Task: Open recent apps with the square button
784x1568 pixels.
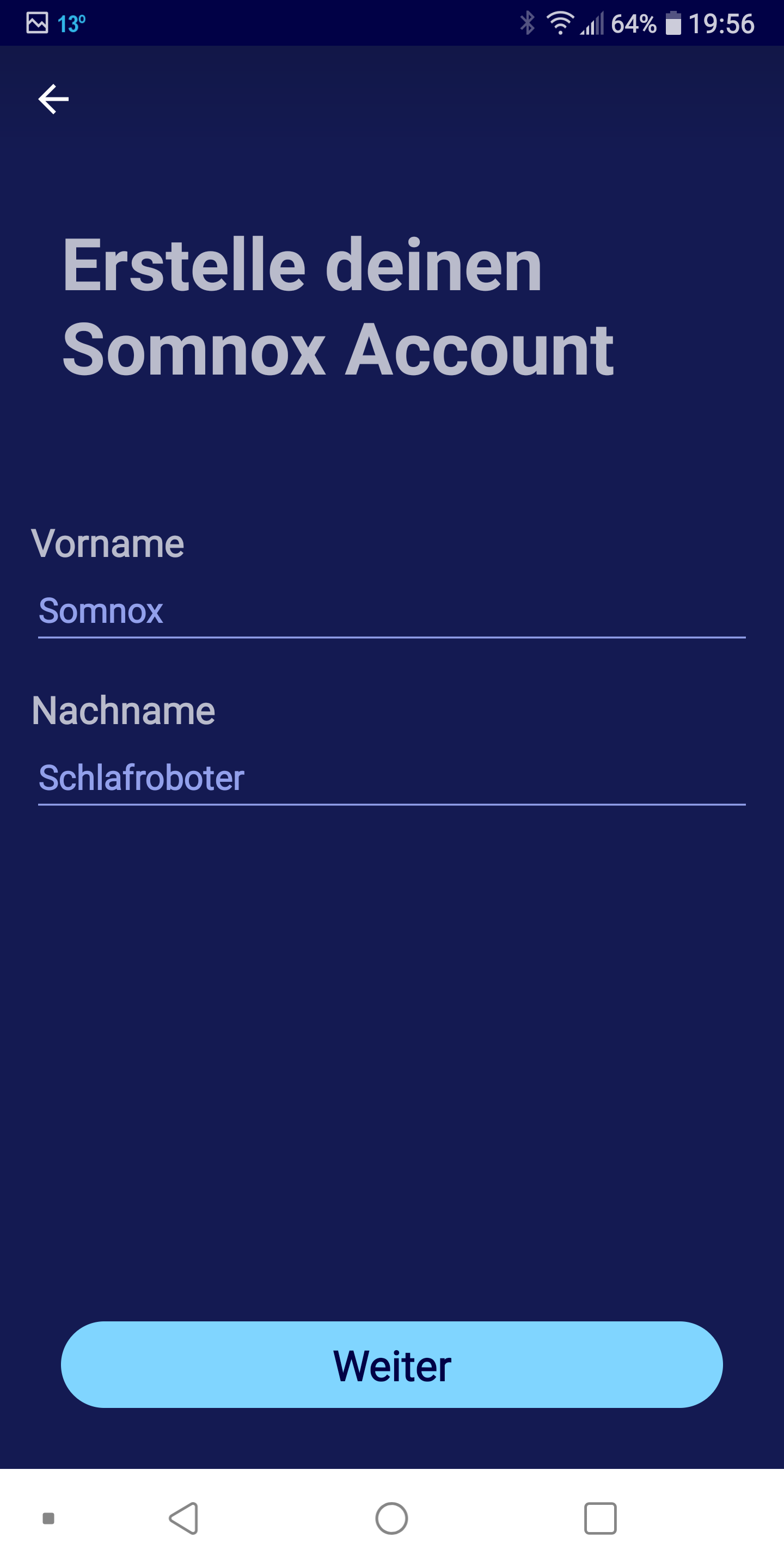Action: point(599,1518)
